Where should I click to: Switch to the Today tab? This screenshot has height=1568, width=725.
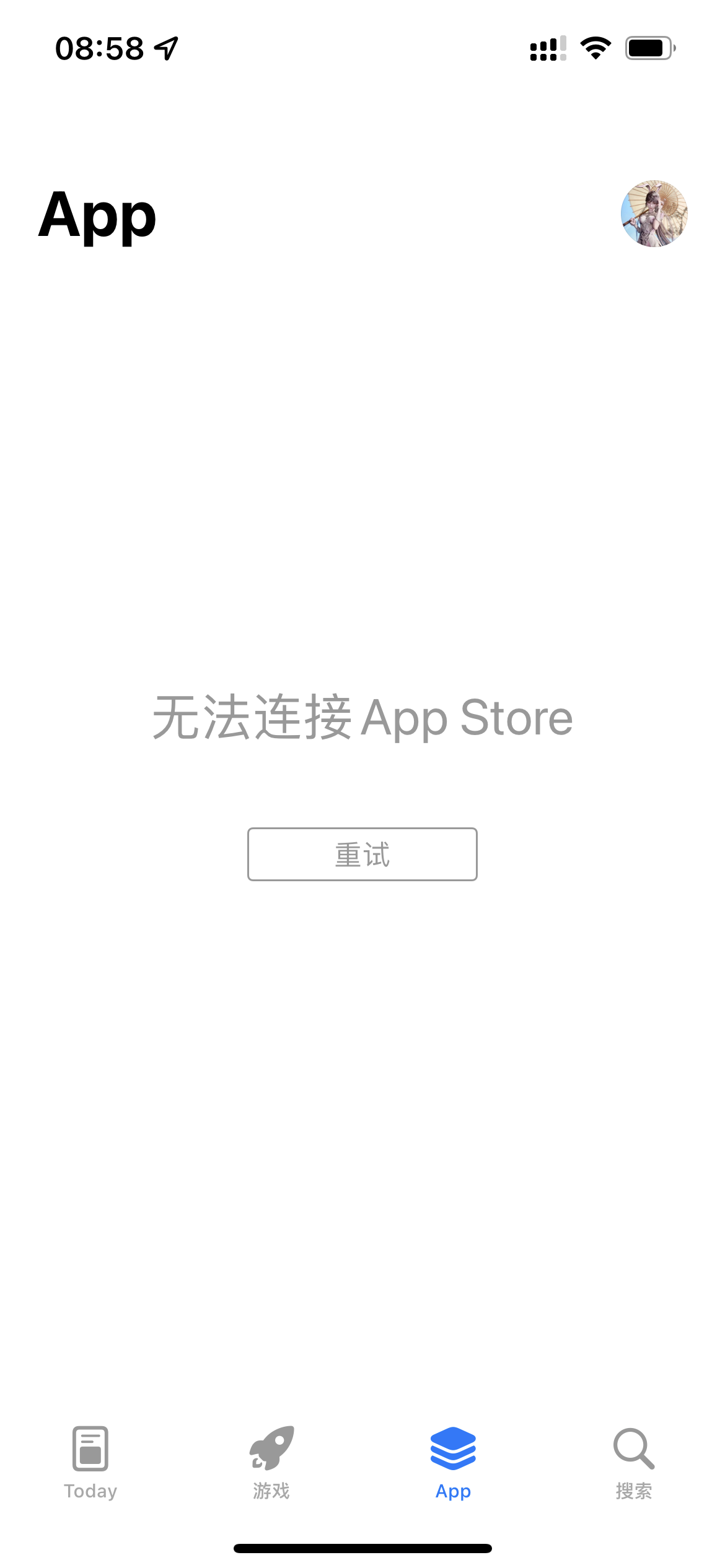[x=90, y=1463]
